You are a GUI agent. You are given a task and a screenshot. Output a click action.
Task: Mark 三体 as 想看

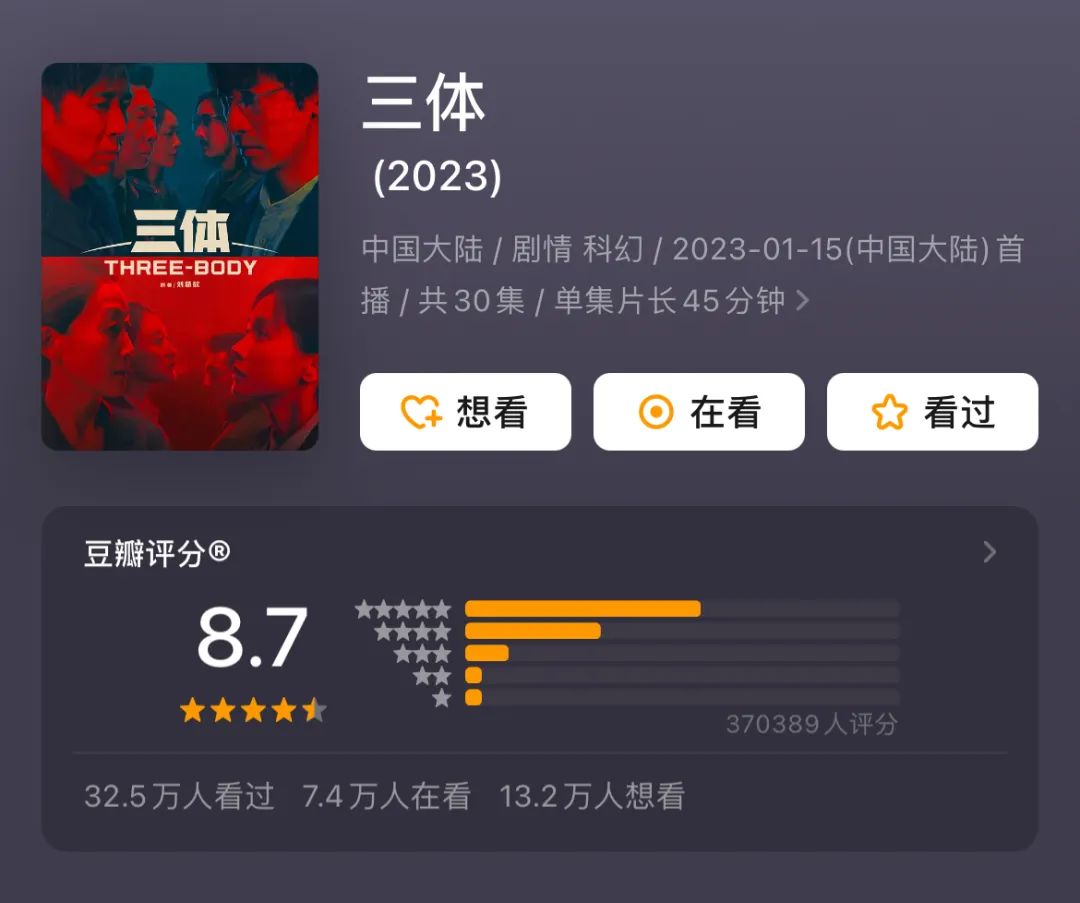(465, 412)
